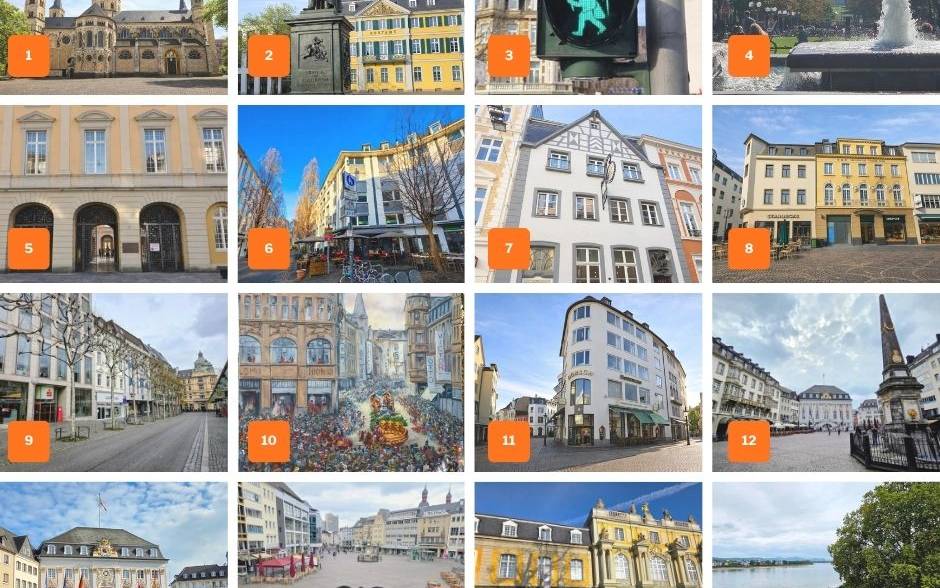Open photo 10 of the carnival parade crowd
This screenshot has height=588, width=940.
point(351,382)
